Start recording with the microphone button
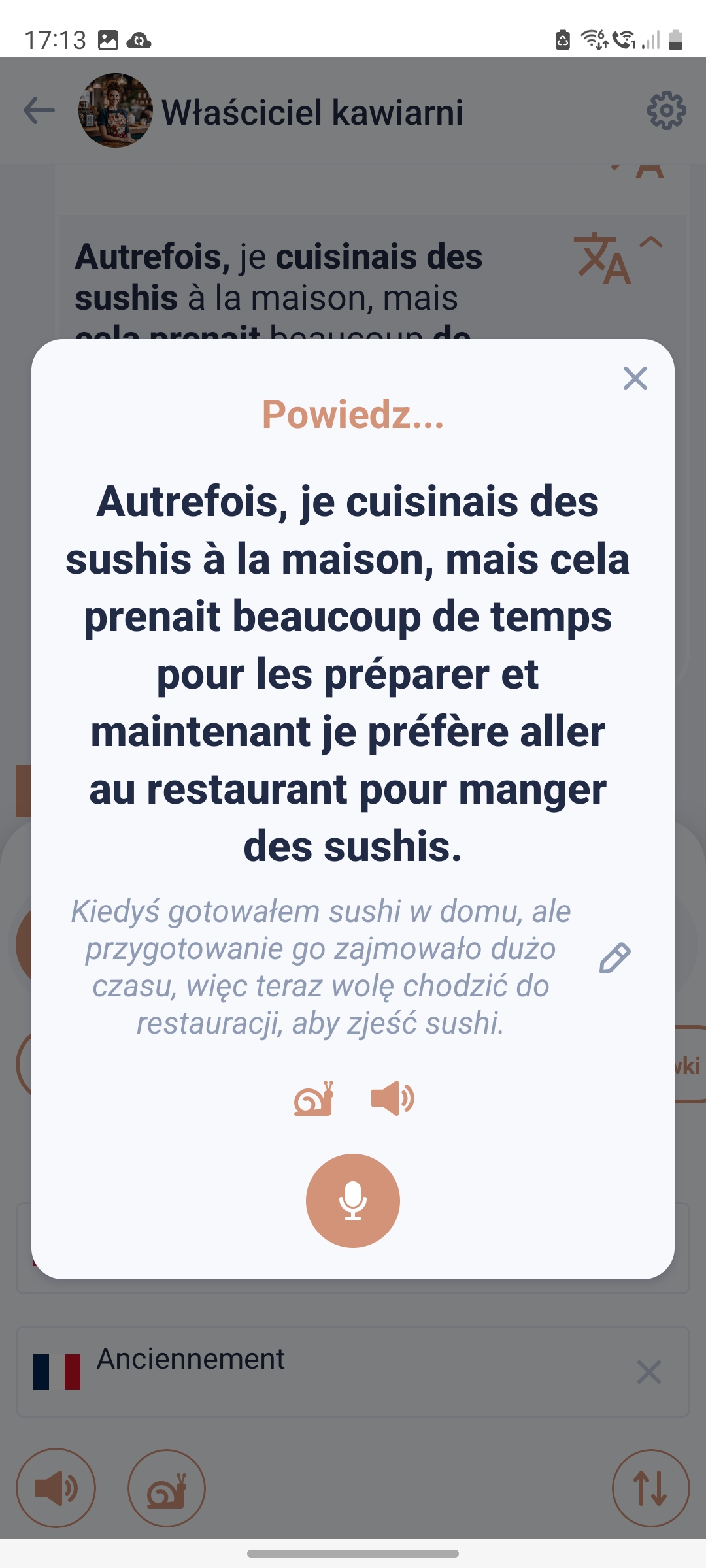The image size is (706, 1568). (353, 1200)
